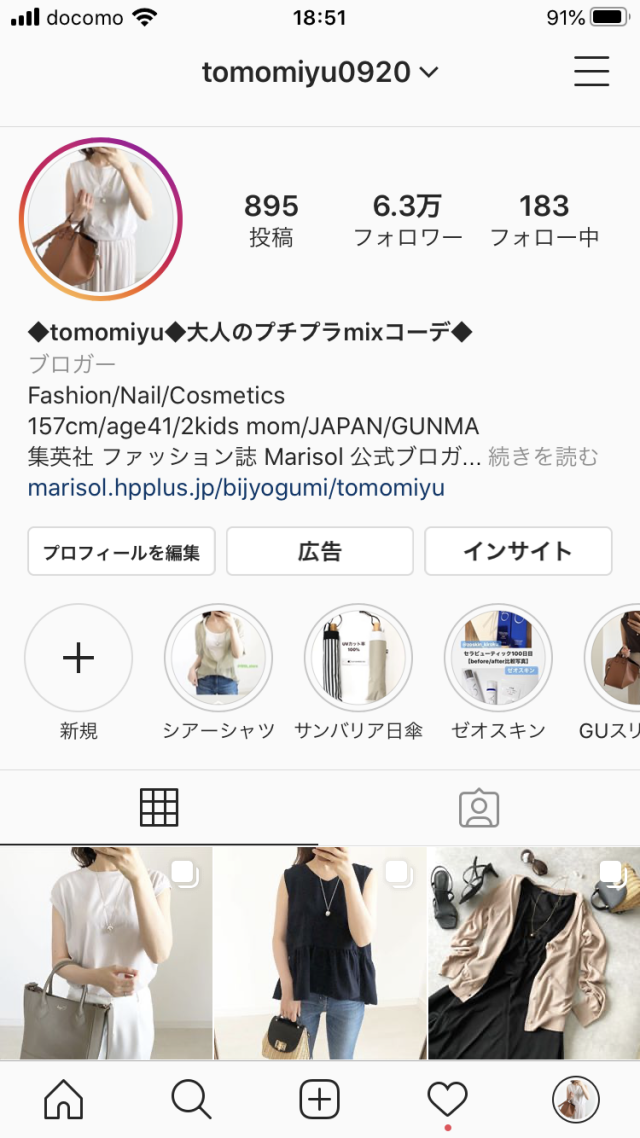Viewport: 640px width, 1138px height.
Task: Add a 新規 story highlight
Action: 78,658
